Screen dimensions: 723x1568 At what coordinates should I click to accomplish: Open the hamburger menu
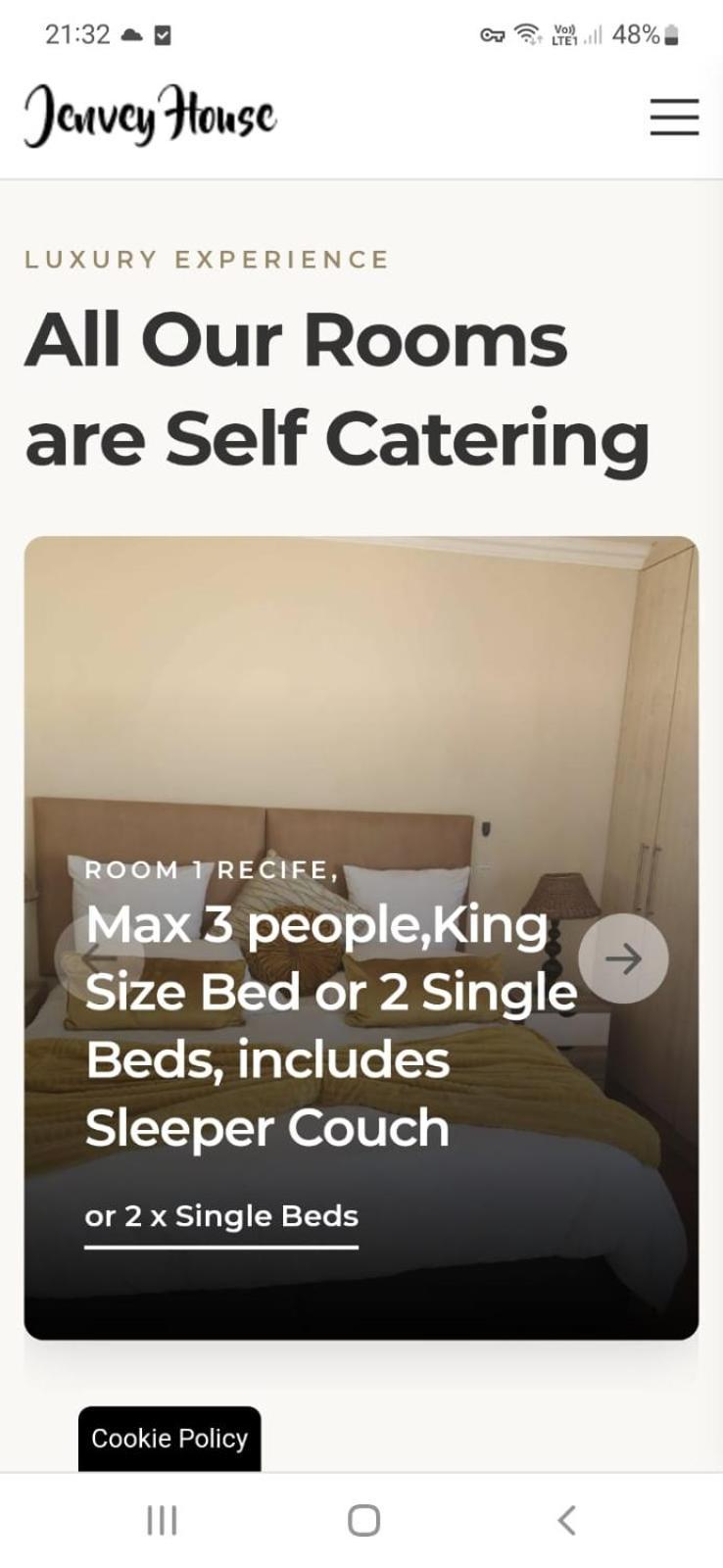point(674,117)
